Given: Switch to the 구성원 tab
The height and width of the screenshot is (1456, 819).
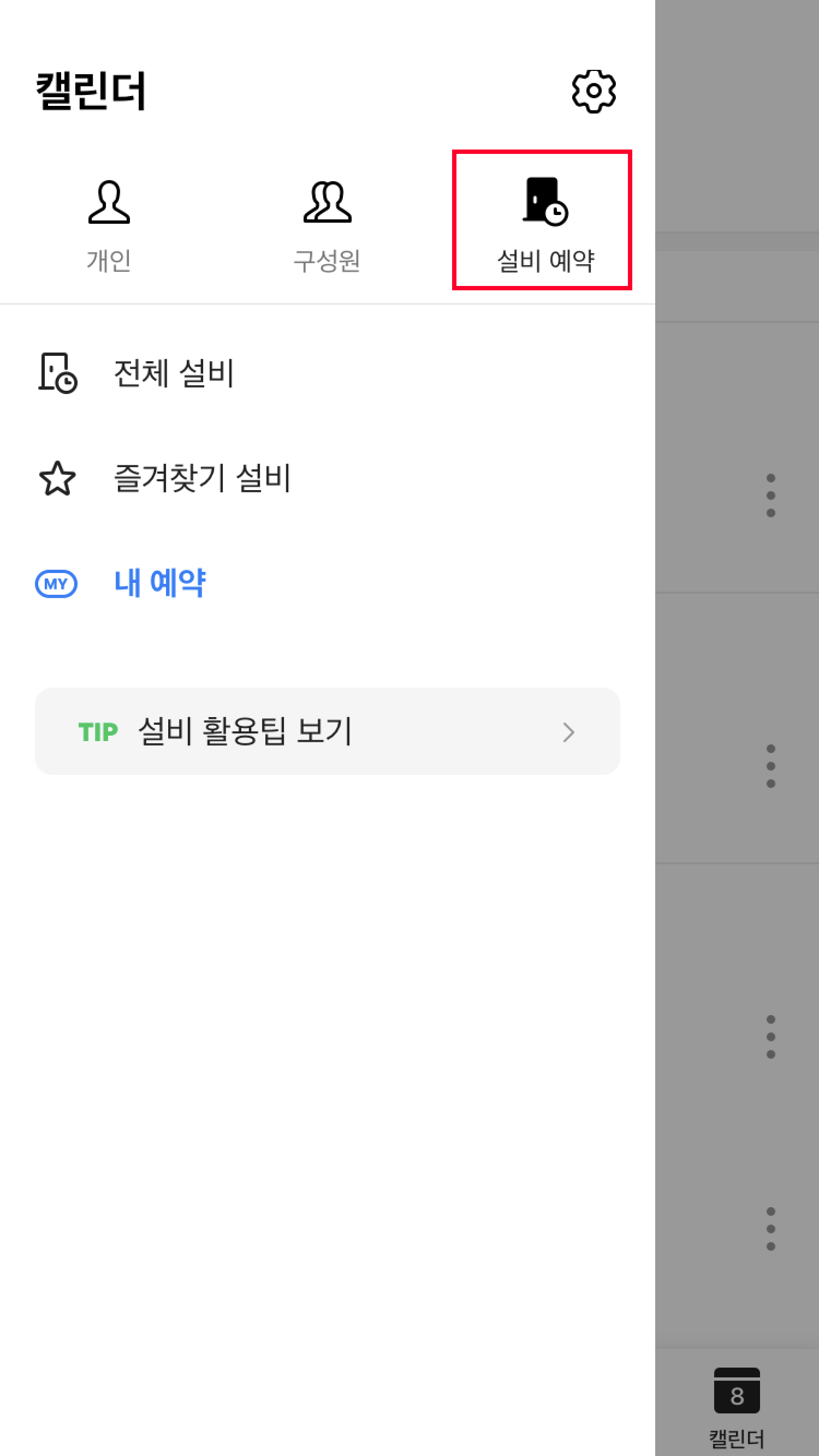Looking at the screenshot, I should 327,226.
